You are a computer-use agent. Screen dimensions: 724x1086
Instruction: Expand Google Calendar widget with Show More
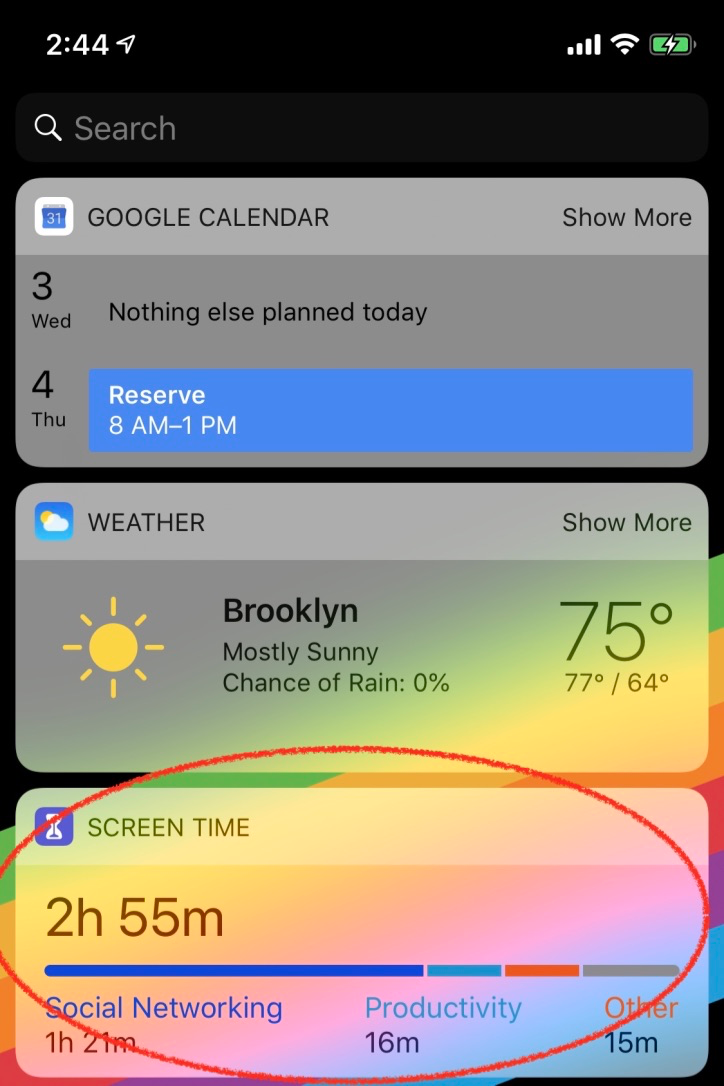click(x=626, y=217)
